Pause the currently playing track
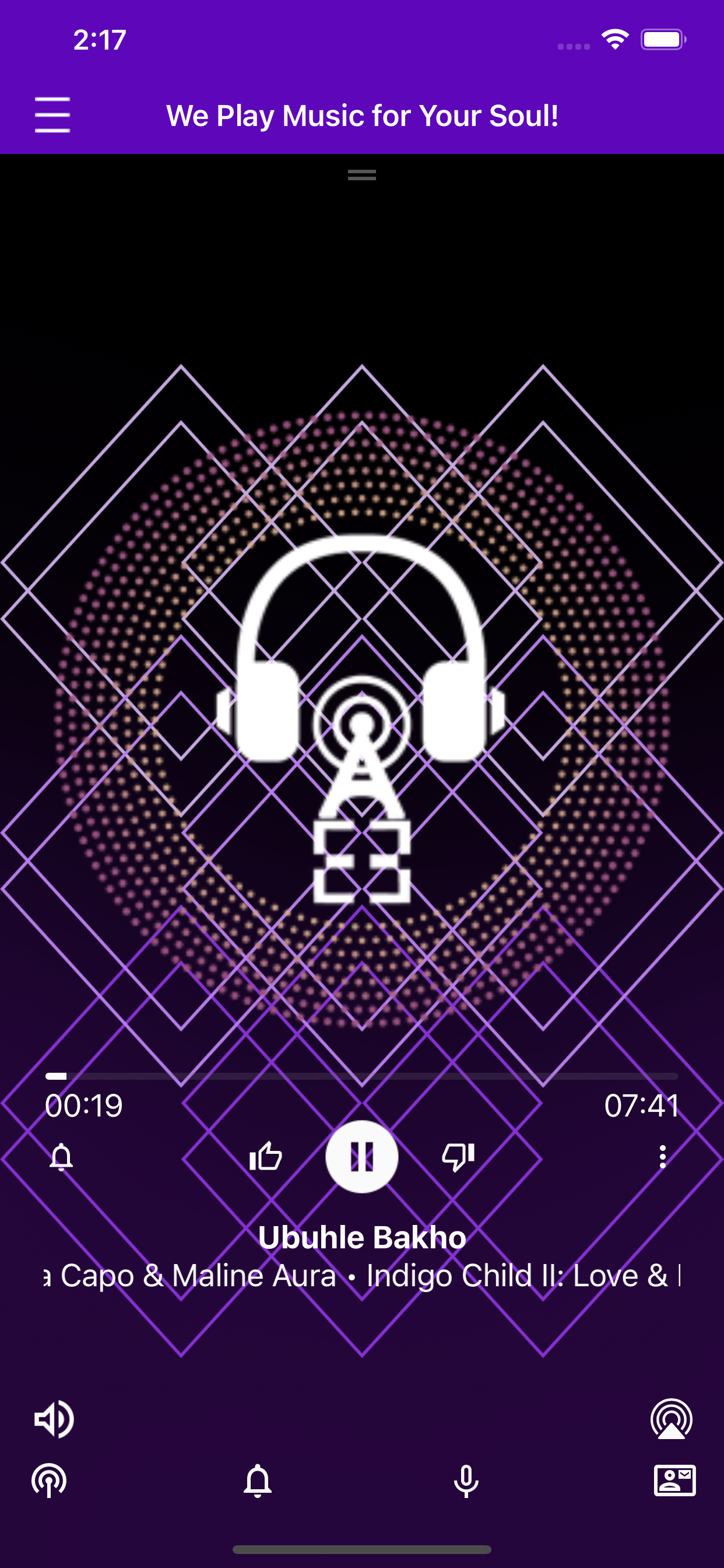 [362, 1157]
